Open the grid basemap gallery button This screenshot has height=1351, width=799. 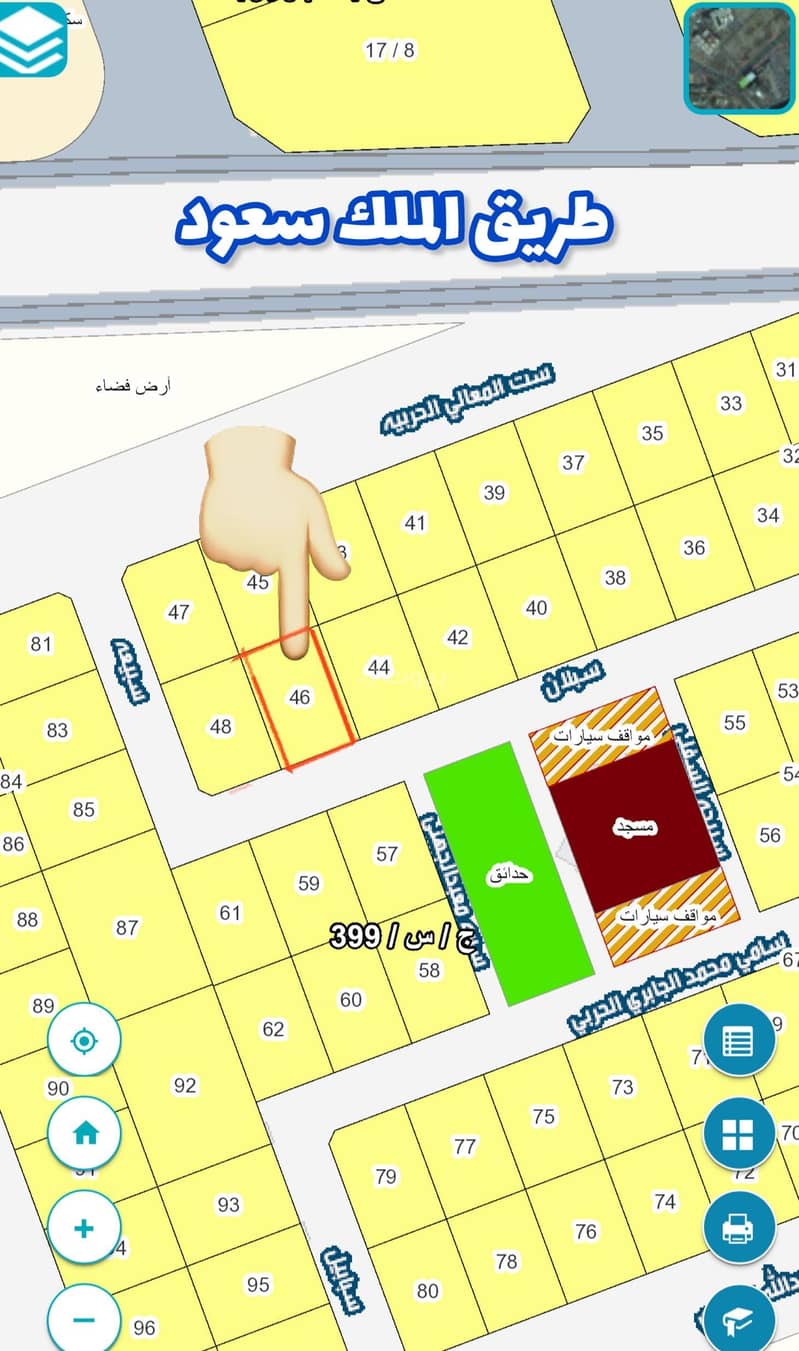click(739, 1133)
